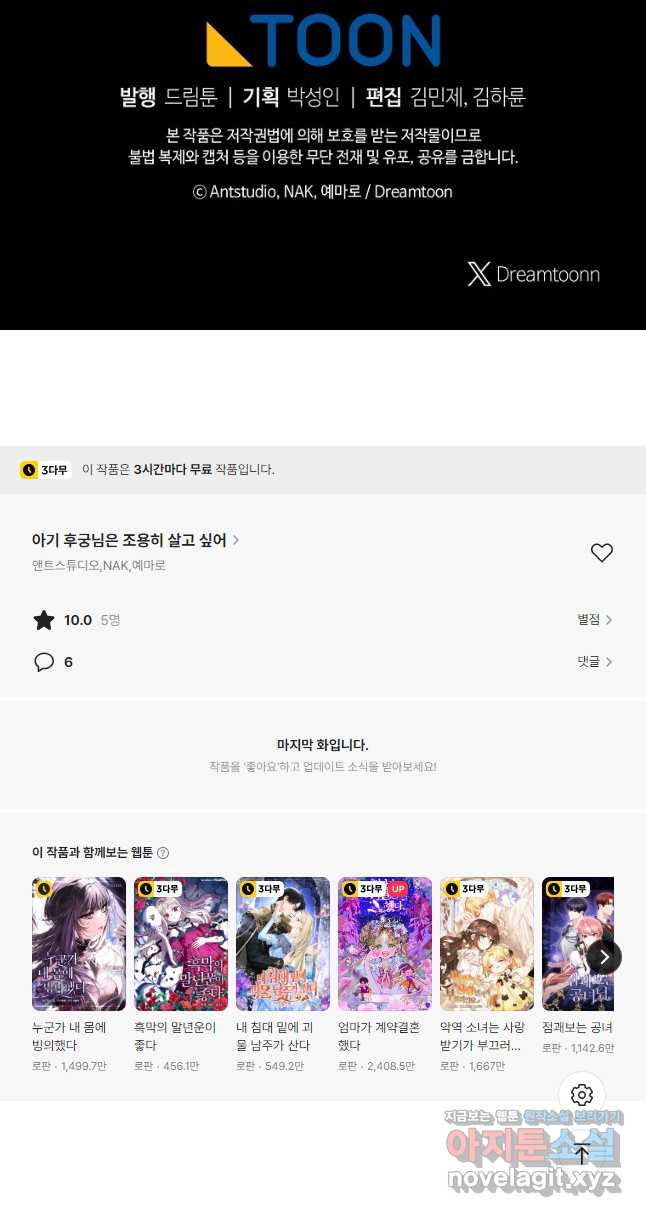Show next recommended webtoons with the arrow
The image size is (646, 1217).
603,957
